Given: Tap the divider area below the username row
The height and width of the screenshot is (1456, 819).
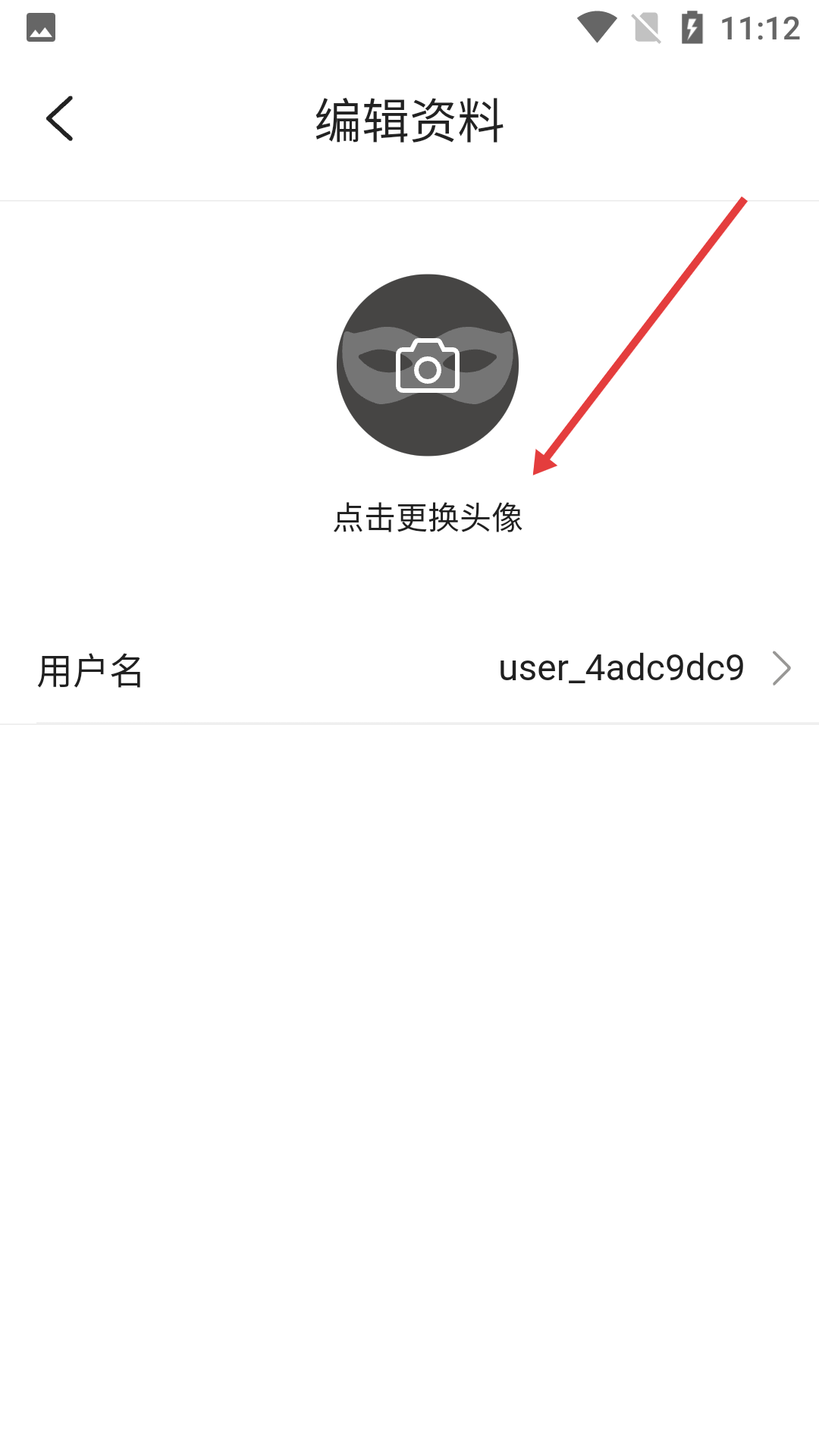Looking at the screenshot, I should pos(409,724).
